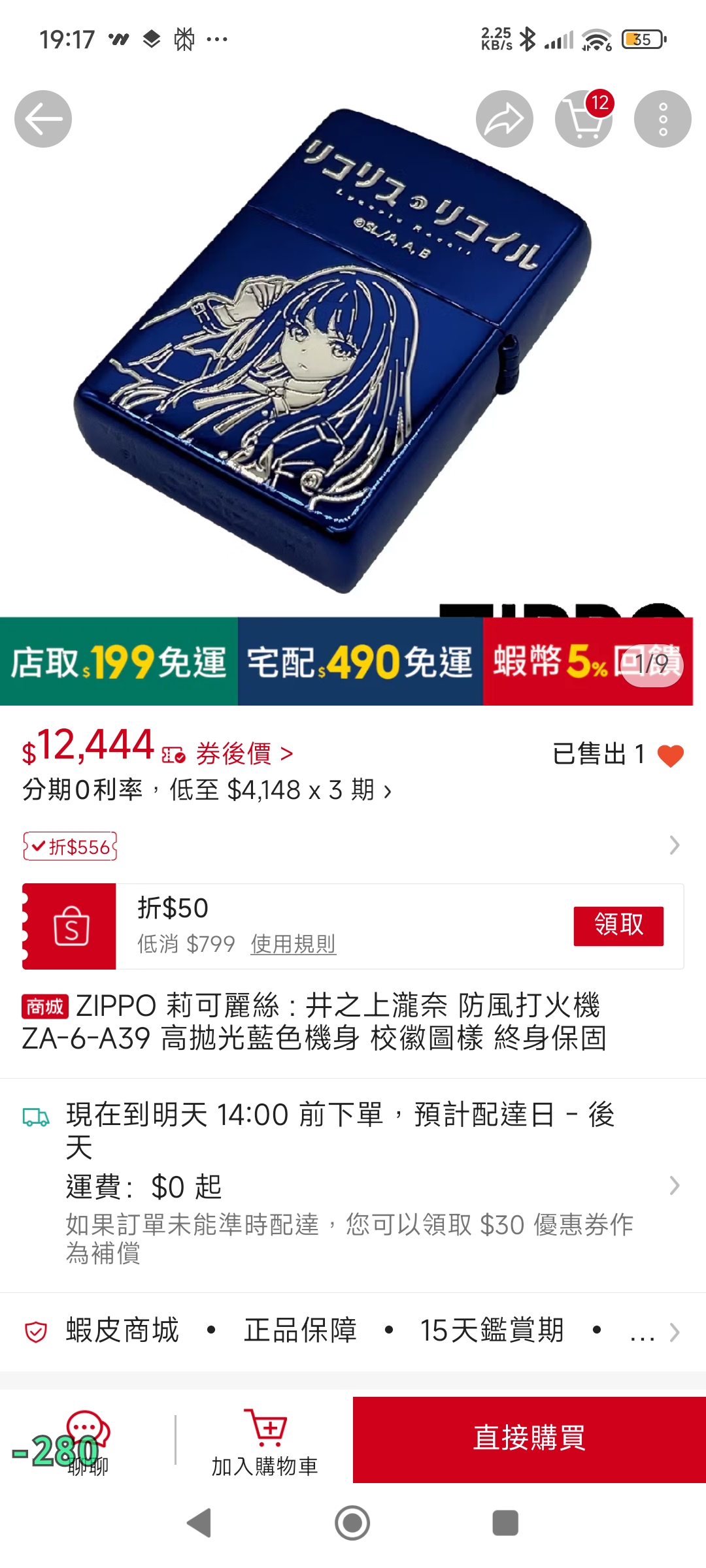
Task: Buy now with 直接購買
Action: (529, 1439)
